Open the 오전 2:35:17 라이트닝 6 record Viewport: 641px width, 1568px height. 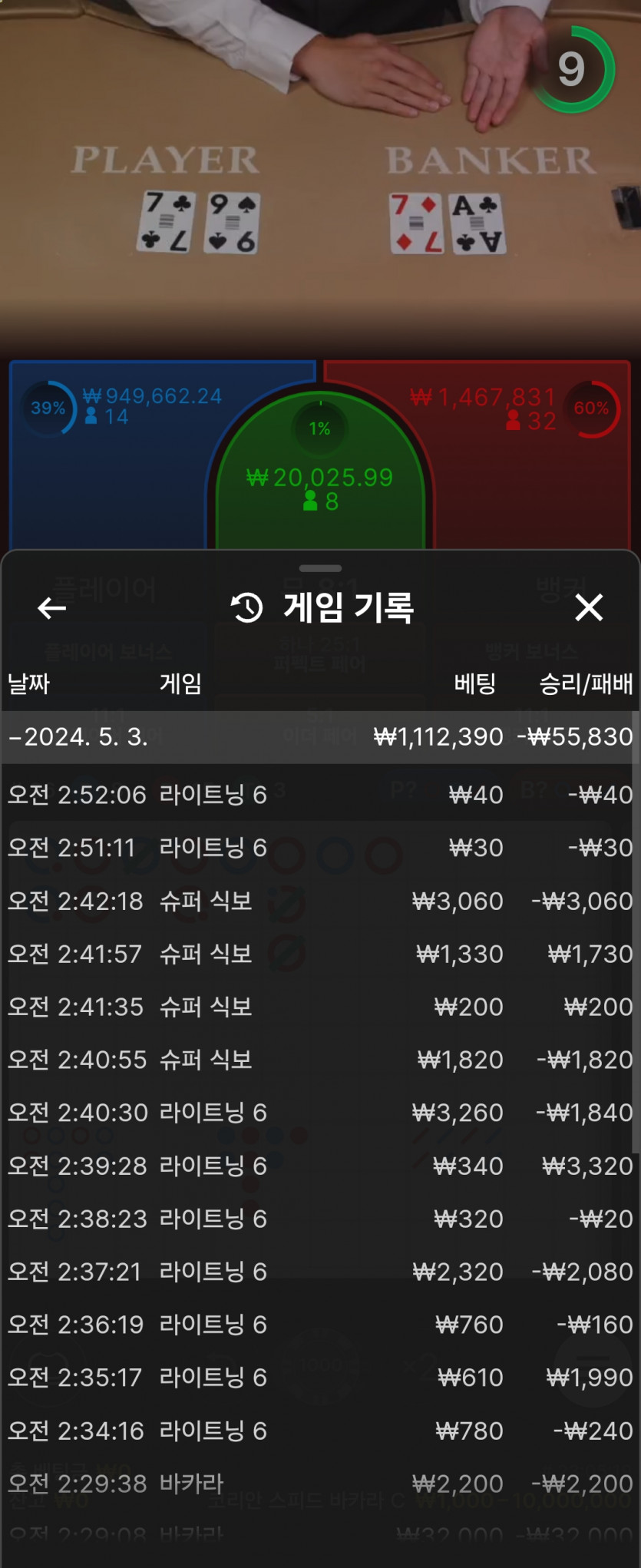(x=319, y=1377)
